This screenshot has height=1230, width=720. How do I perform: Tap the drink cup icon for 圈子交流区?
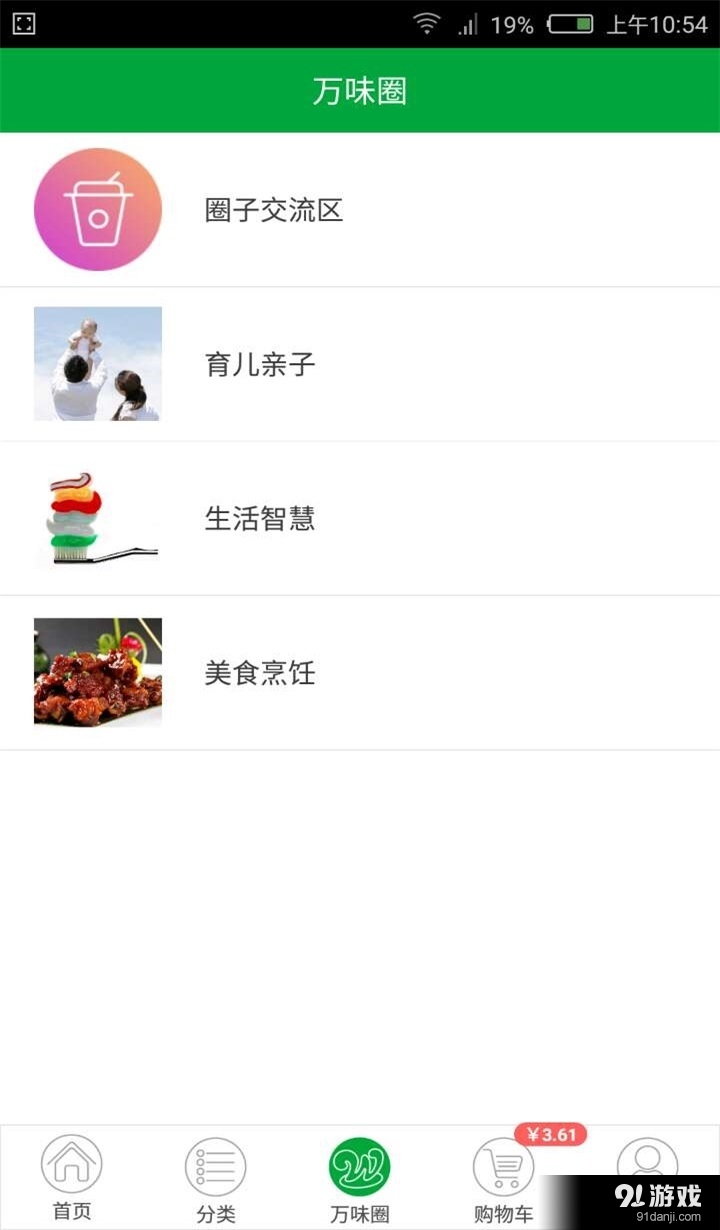(x=97, y=210)
